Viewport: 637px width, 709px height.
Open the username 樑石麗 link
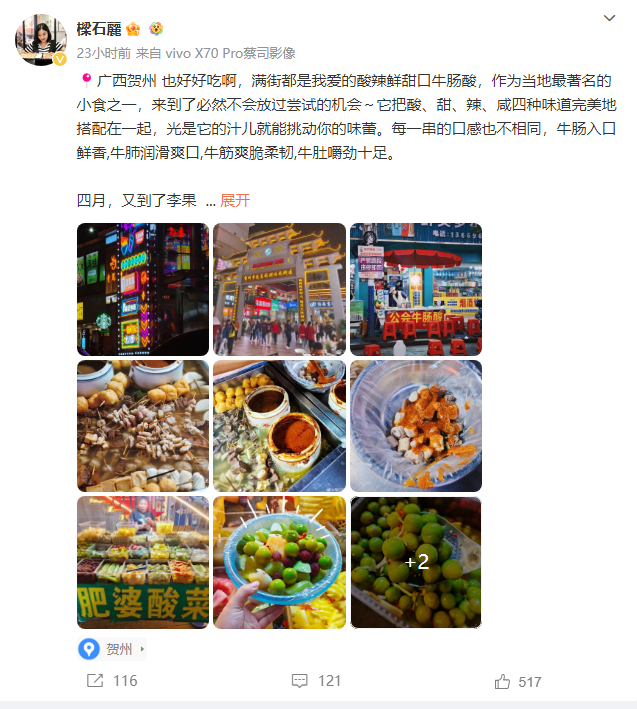click(98, 28)
